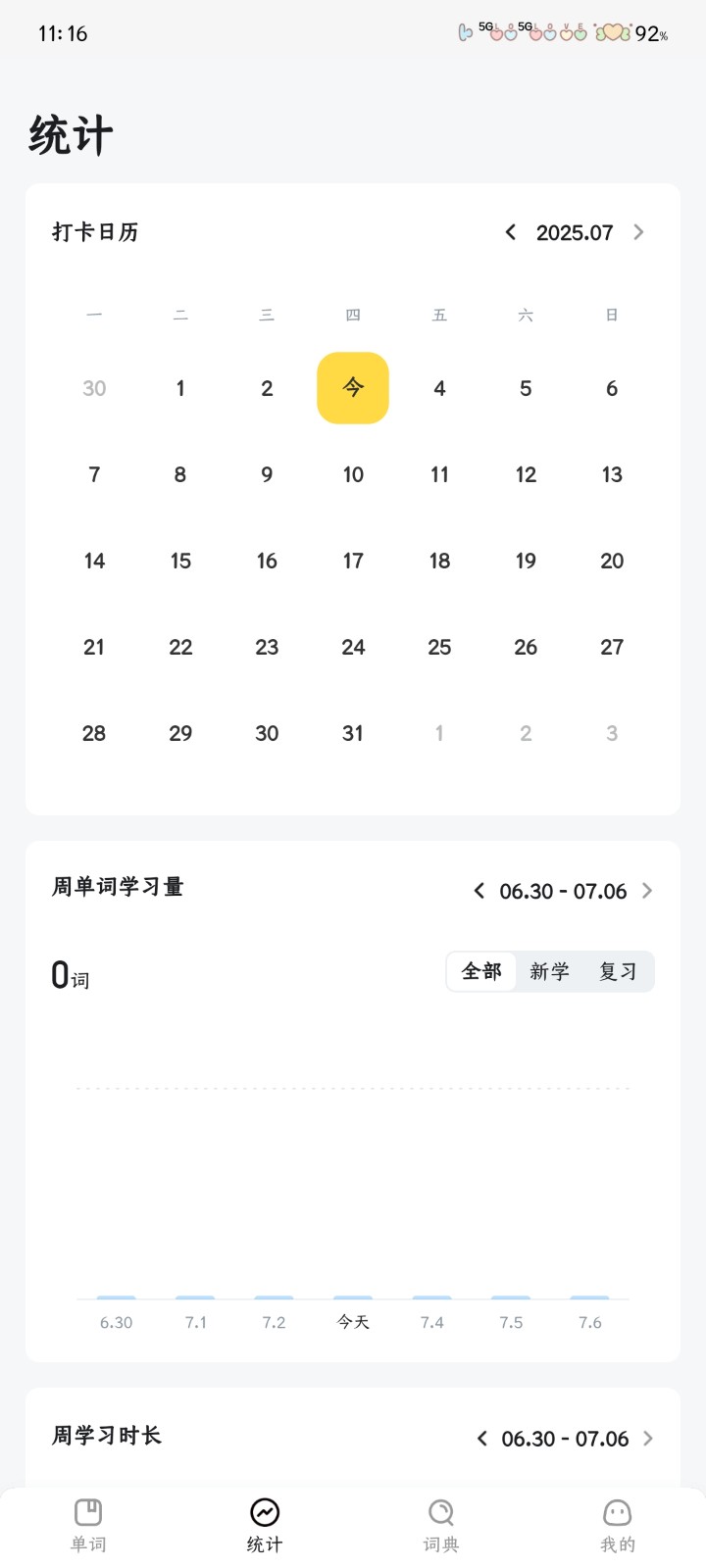Tap the battery indicator in the status bar
Image resolution: width=706 pixels, height=1568 pixels.
(649, 32)
